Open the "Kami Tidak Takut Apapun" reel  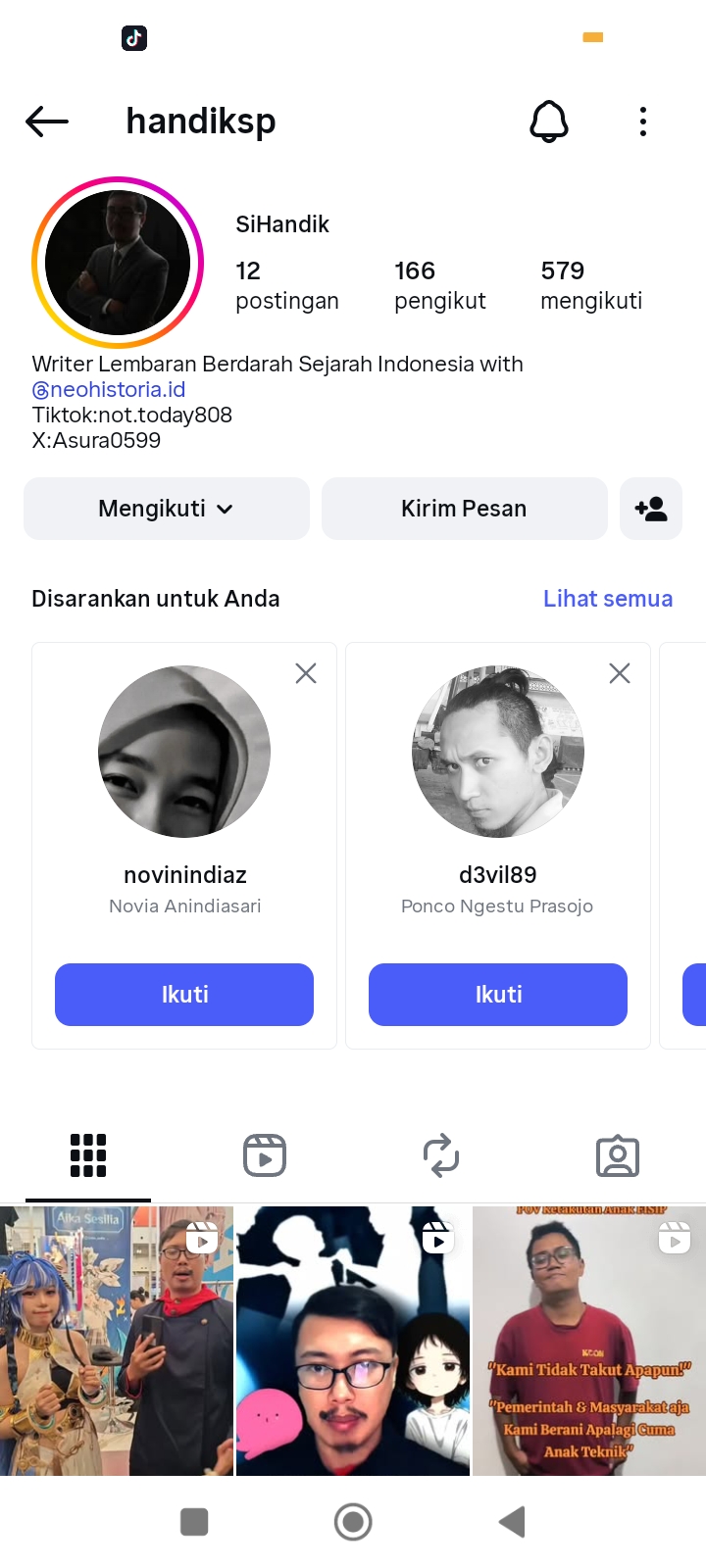point(589,1341)
